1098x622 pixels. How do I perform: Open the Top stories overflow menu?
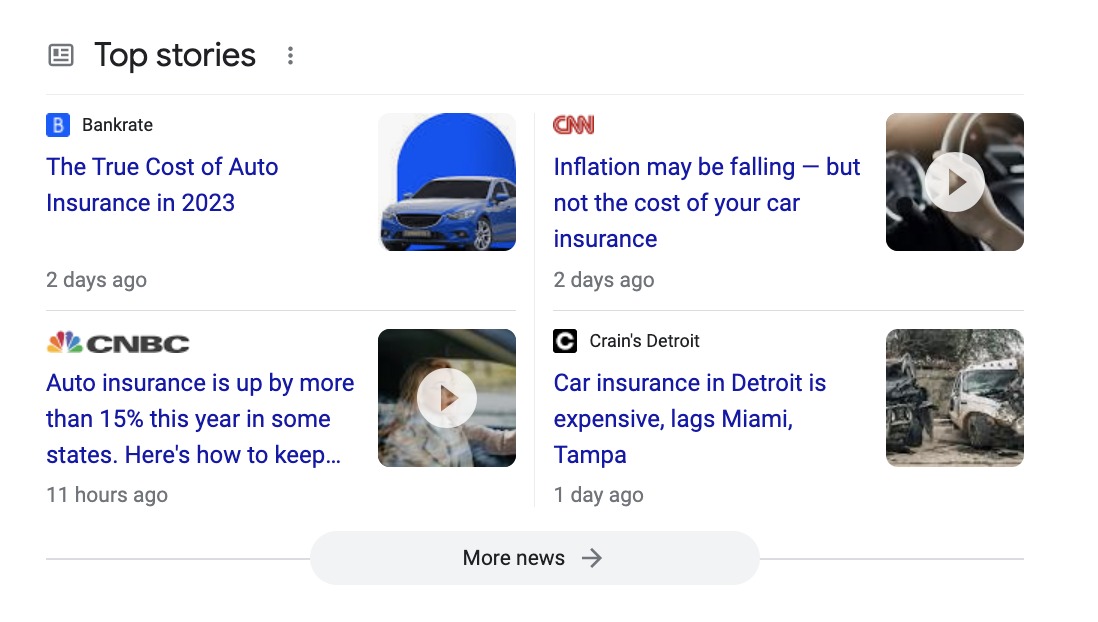[x=290, y=56]
